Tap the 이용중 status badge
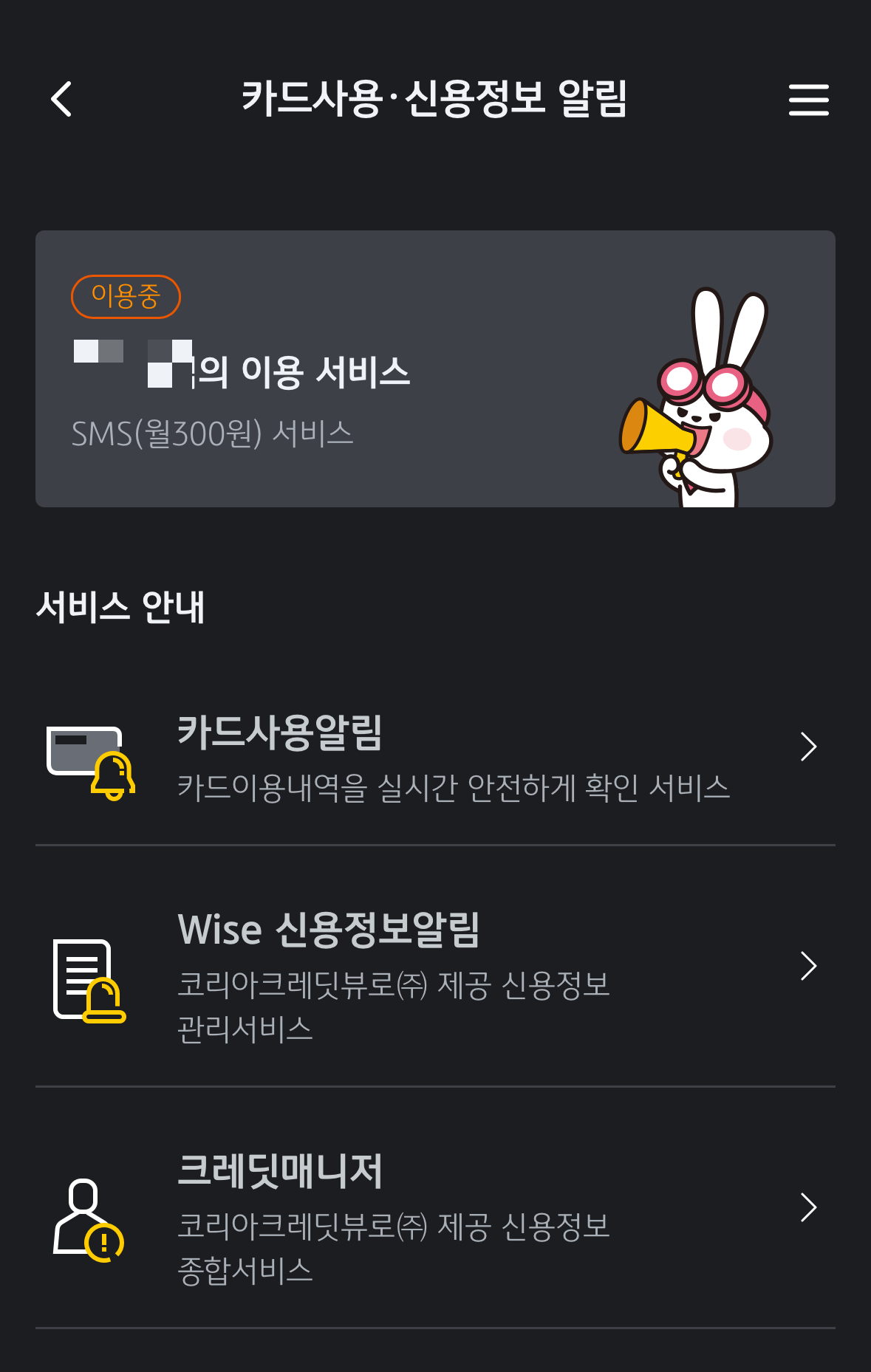 click(126, 296)
